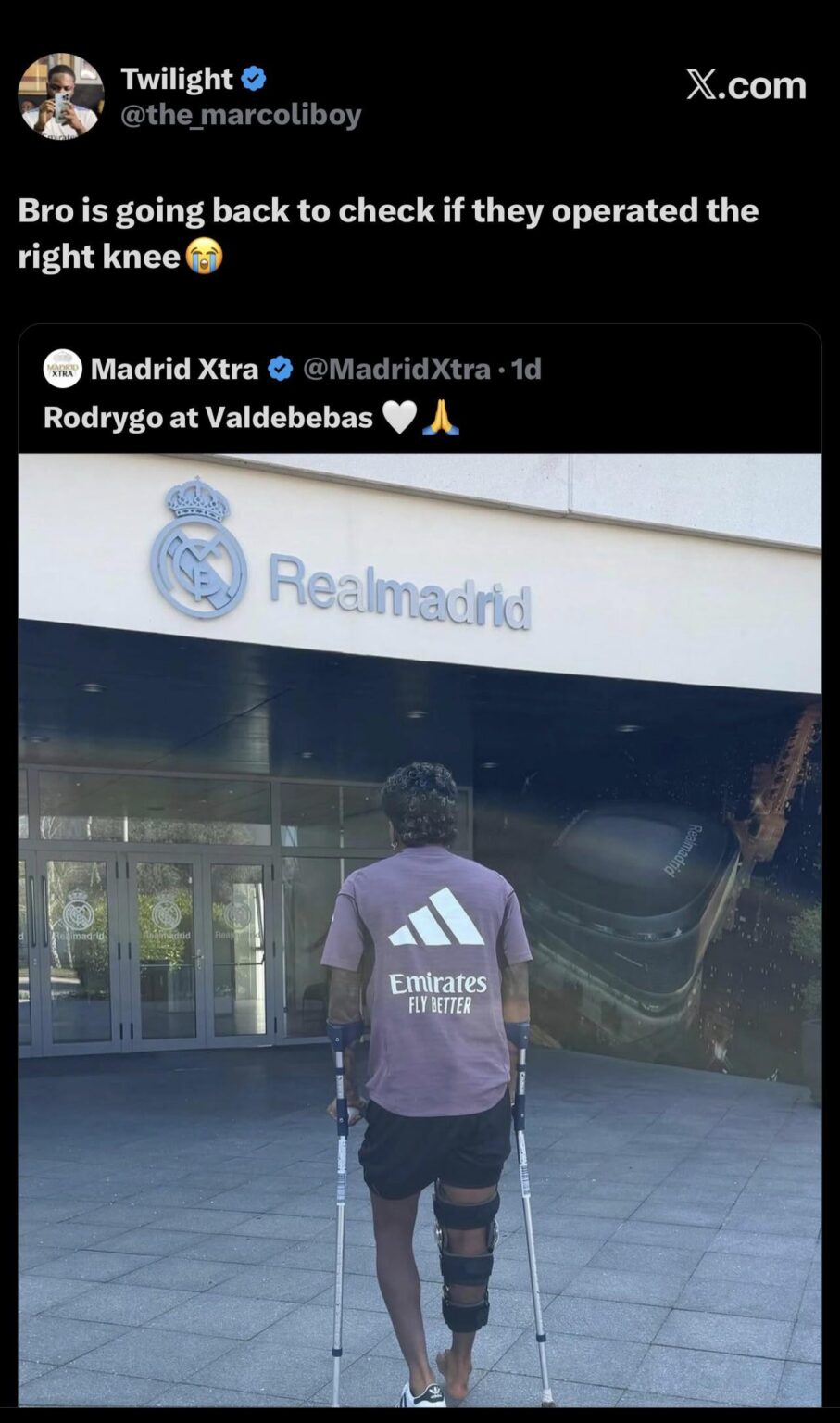840x1423 pixels.
Task: Open the @MadridXtra handle link
Action: pyautogui.click(x=398, y=369)
